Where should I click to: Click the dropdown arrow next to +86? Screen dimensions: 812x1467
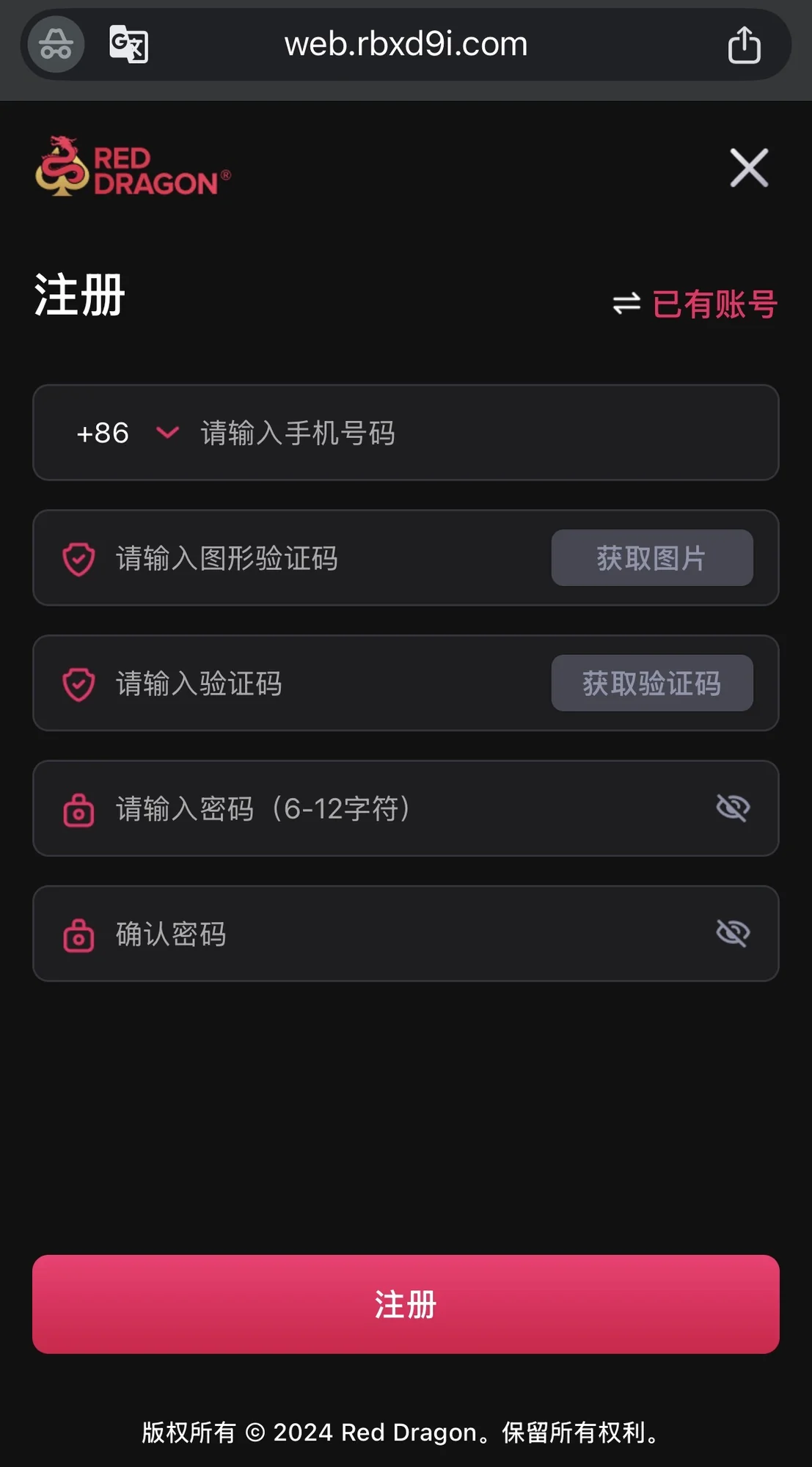(x=167, y=433)
